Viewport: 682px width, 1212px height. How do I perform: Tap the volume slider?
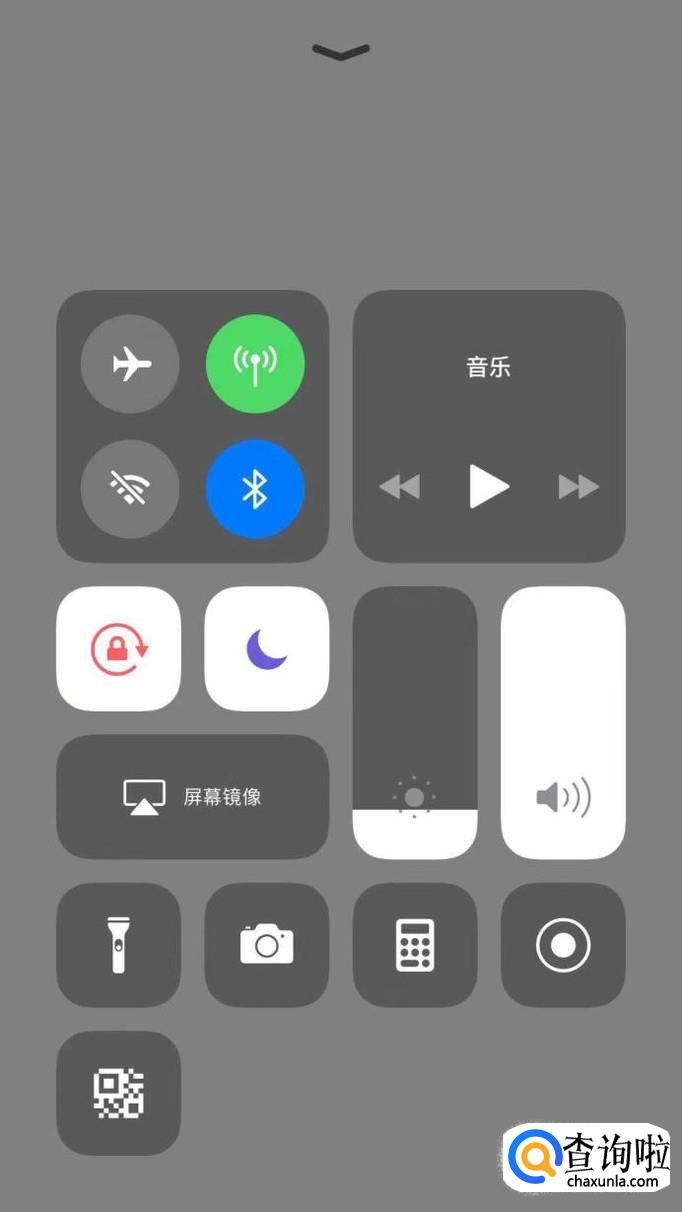tap(563, 723)
